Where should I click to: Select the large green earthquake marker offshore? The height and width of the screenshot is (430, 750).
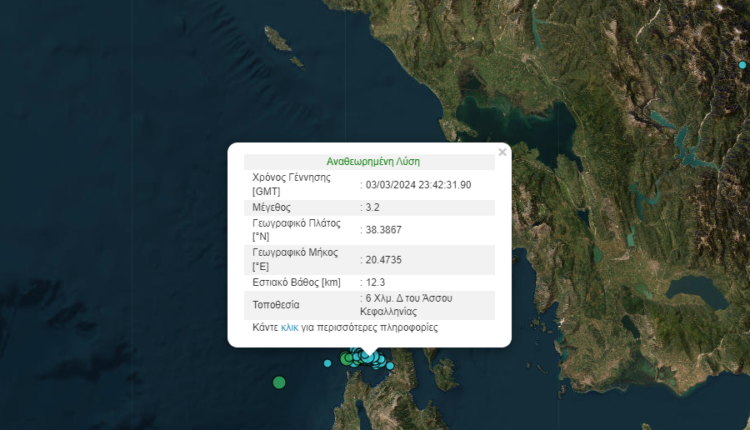[x=279, y=382]
